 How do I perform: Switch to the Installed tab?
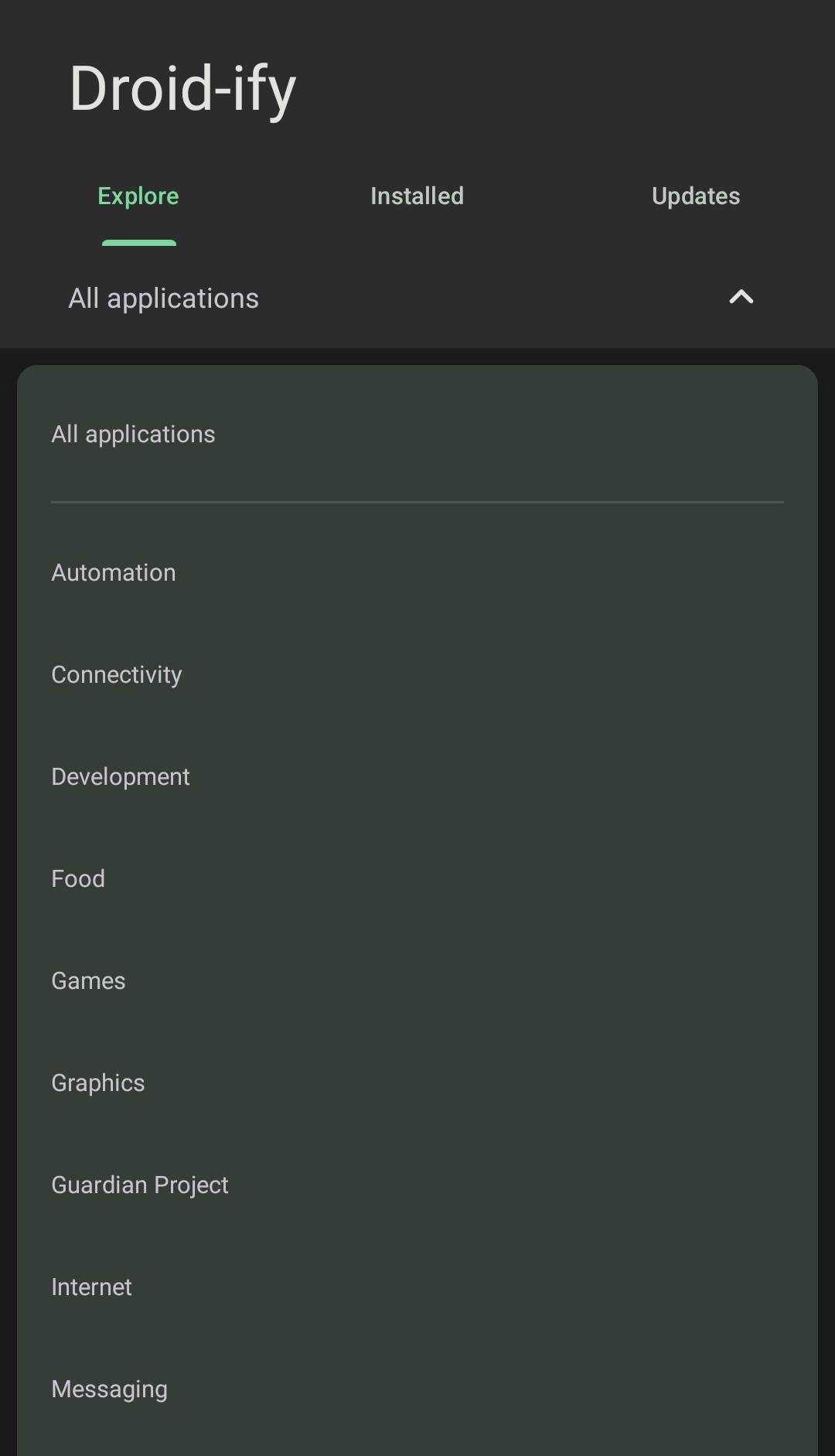point(416,196)
